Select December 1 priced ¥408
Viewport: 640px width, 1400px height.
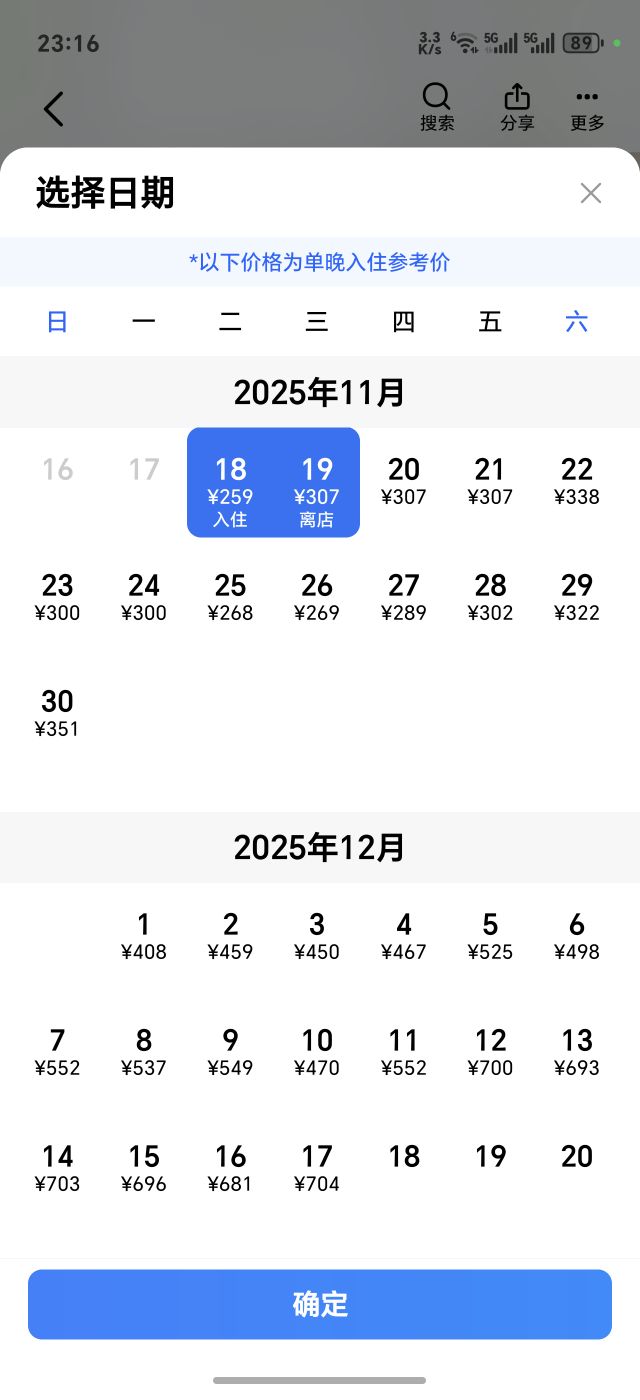[x=144, y=936]
